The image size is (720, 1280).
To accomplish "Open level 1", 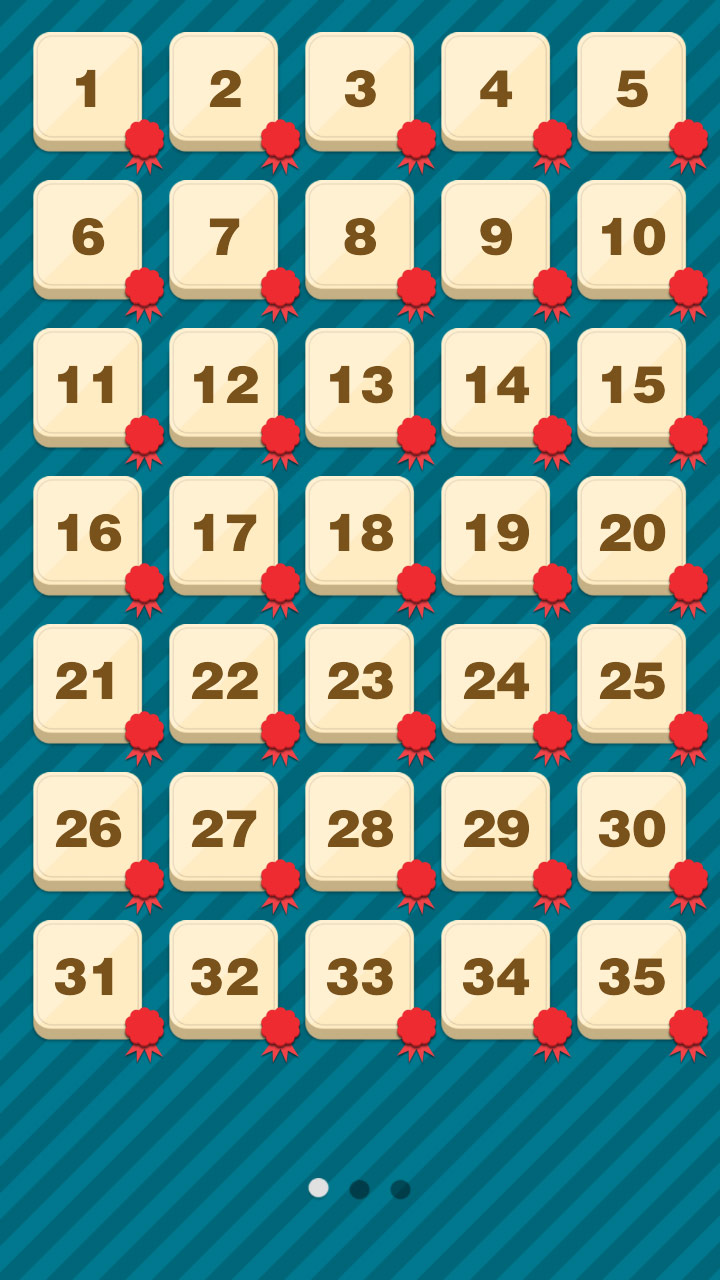I will pos(87,90).
